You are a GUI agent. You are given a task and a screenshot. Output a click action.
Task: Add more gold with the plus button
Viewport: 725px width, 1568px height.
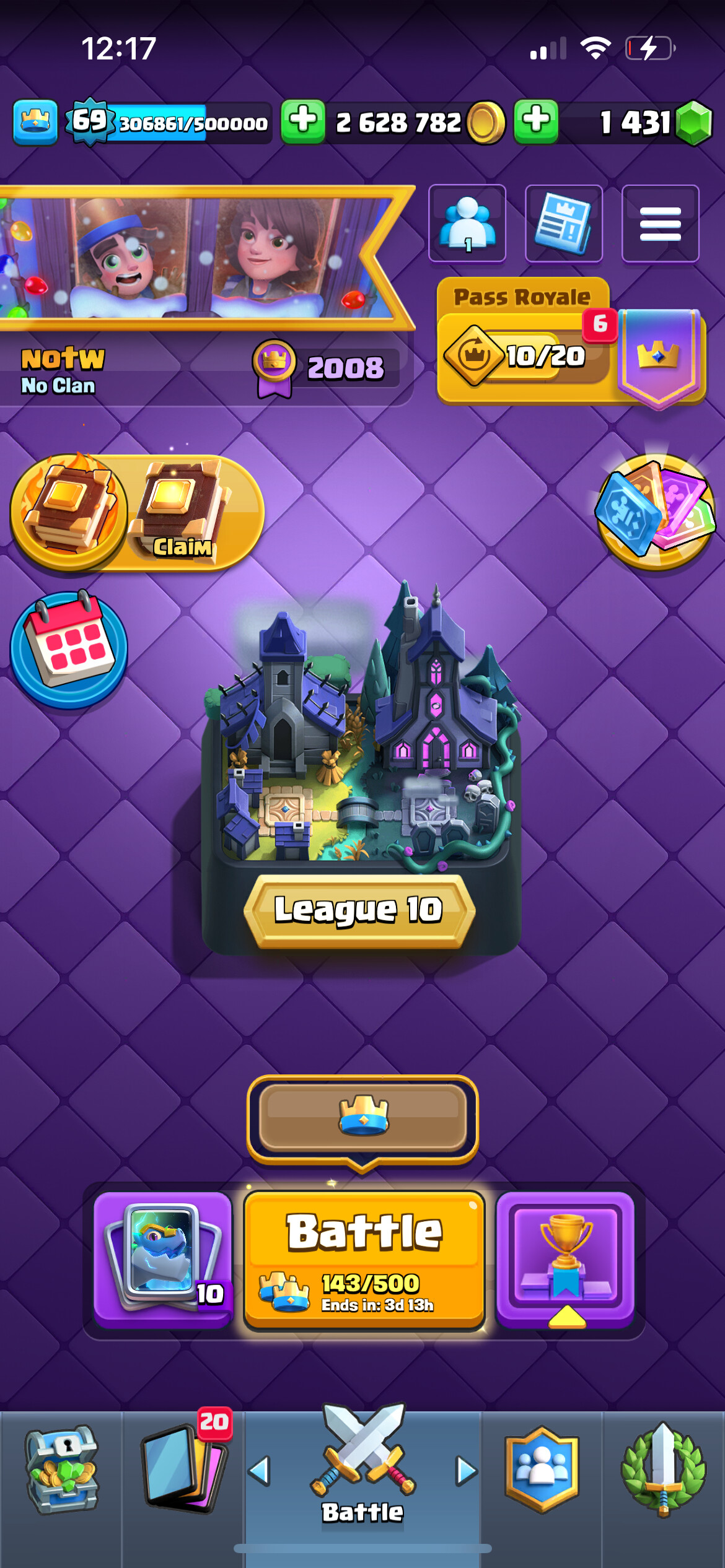coord(303,121)
